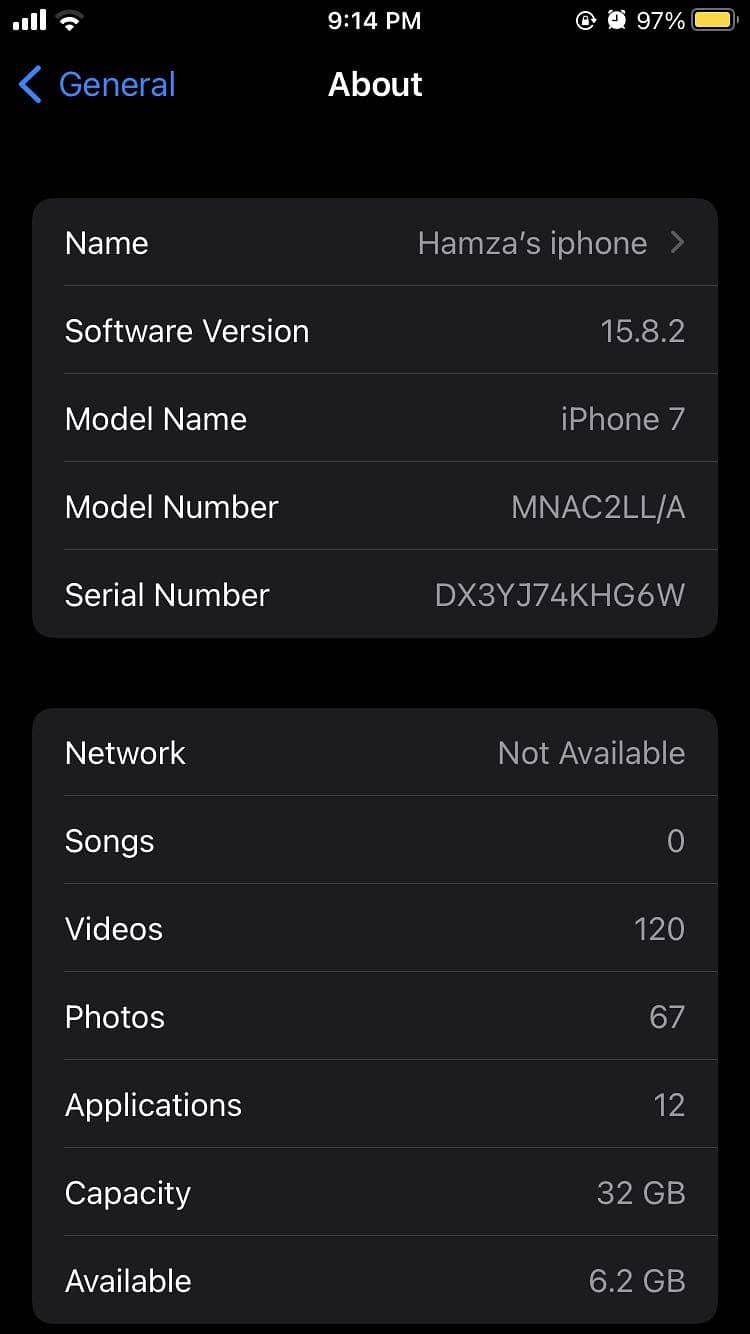
Task: Tap the Videos row showing 120
Action: (375, 928)
